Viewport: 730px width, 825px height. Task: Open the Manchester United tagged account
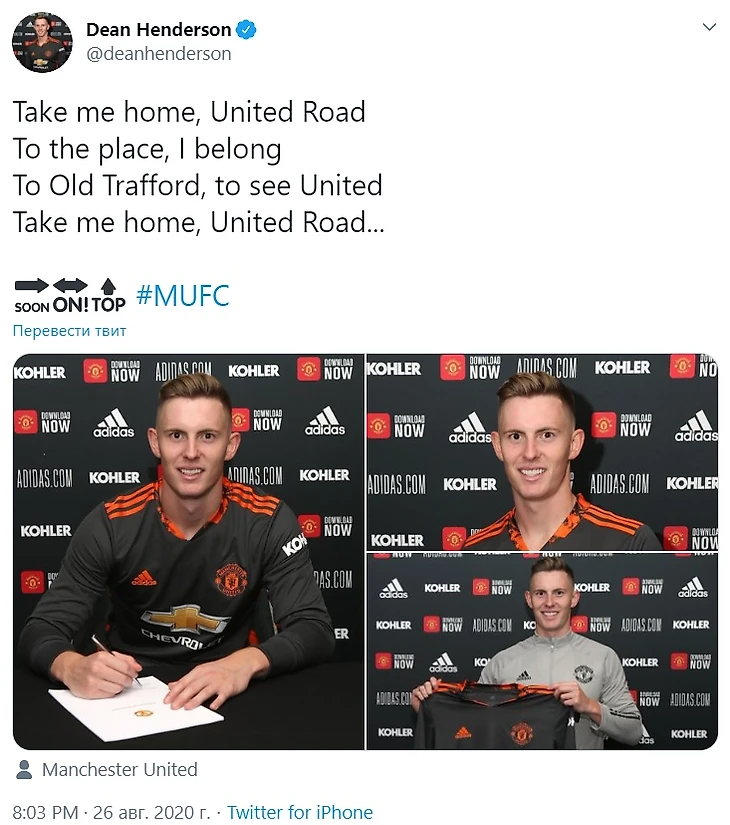tap(119, 770)
